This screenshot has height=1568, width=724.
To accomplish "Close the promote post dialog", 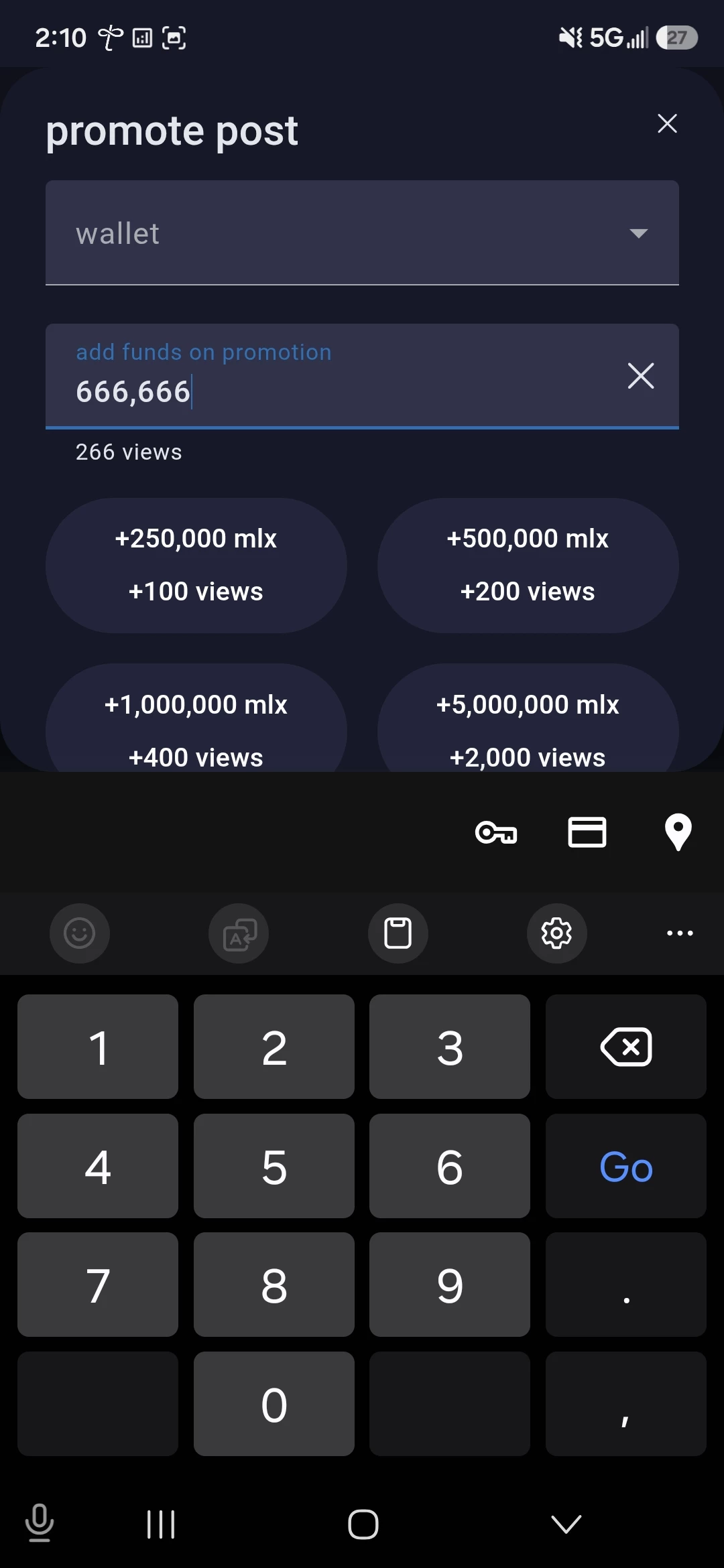I will 667,123.
